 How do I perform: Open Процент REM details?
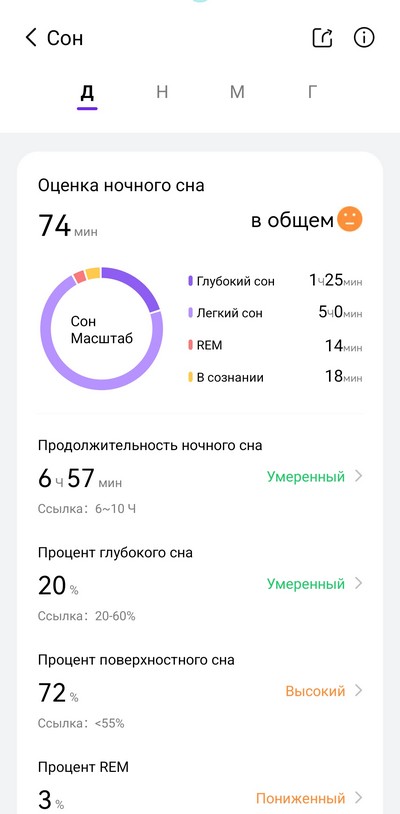pos(200,788)
